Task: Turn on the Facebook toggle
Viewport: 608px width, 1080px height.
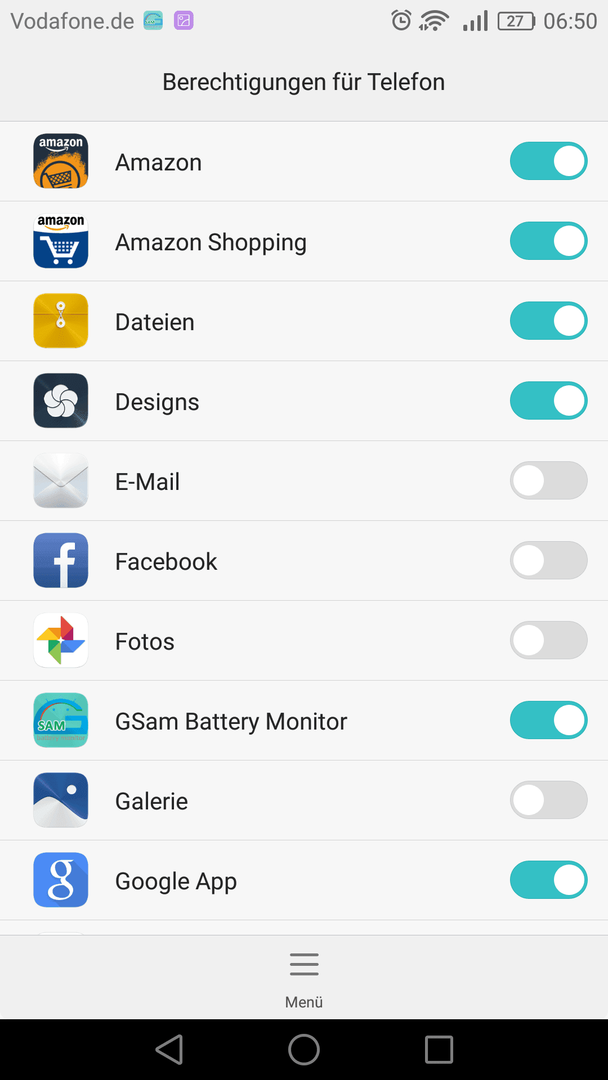Action: coord(548,561)
